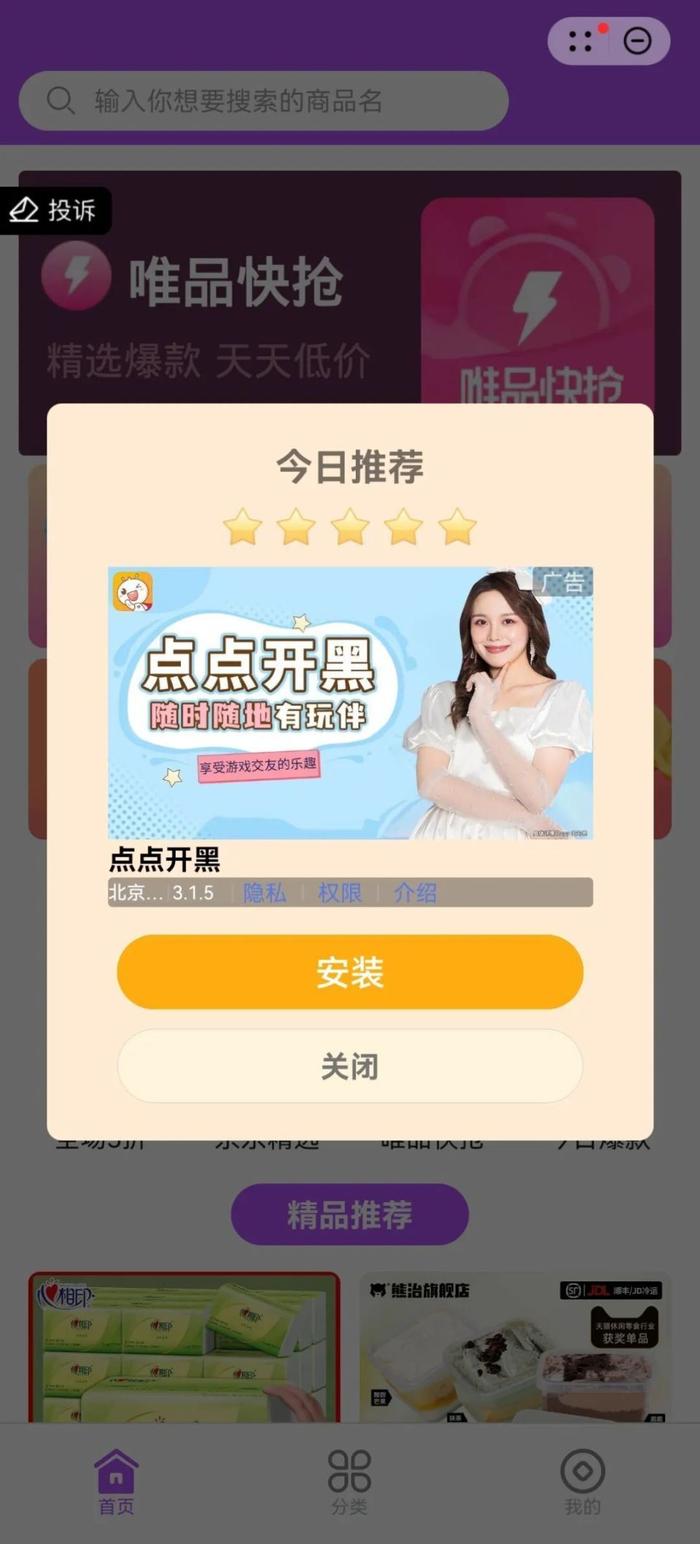The width and height of the screenshot is (700, 1544).
Task: Close the mini program via the circle icon
Action: 637,41
